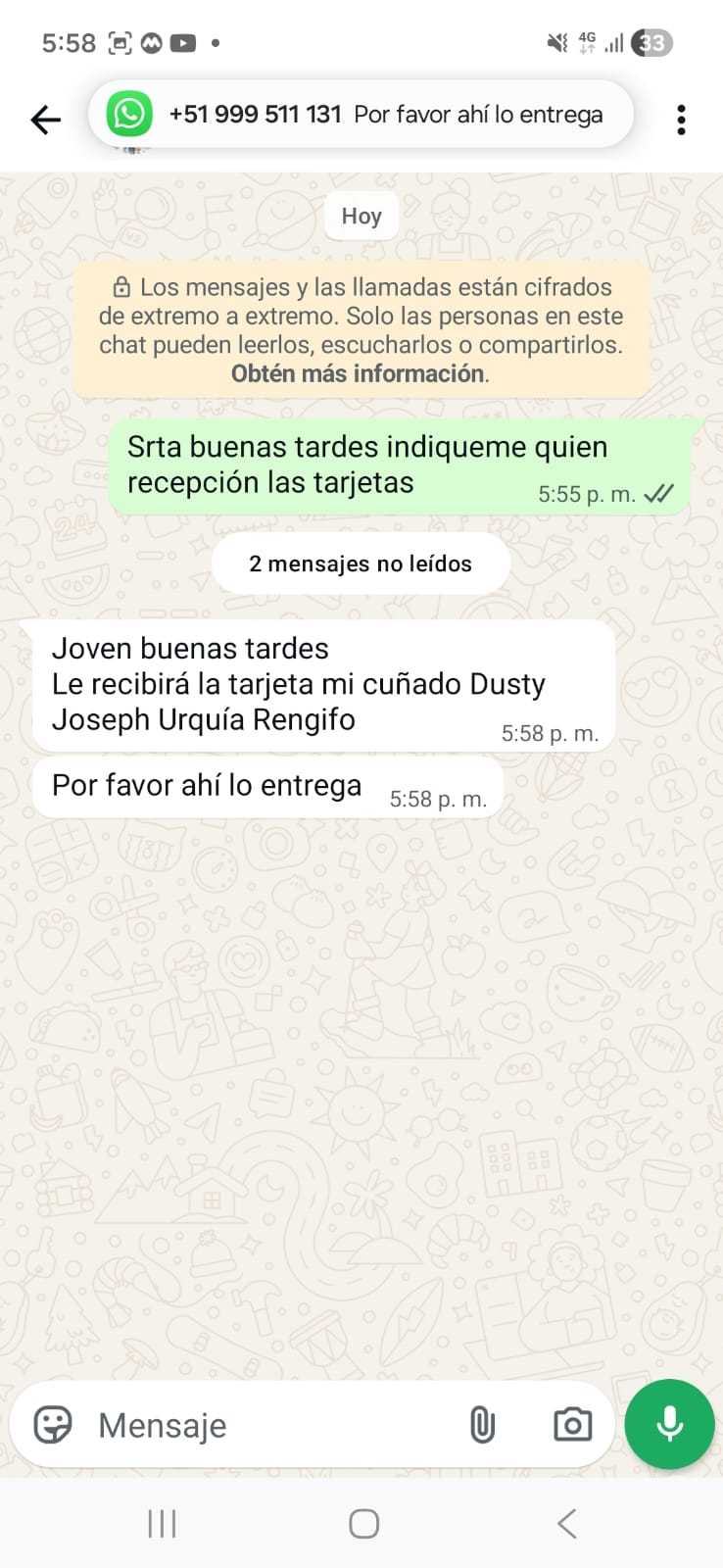723x1568 pixels.
Task: Tap the system home button
Action: click(363, 1524)
